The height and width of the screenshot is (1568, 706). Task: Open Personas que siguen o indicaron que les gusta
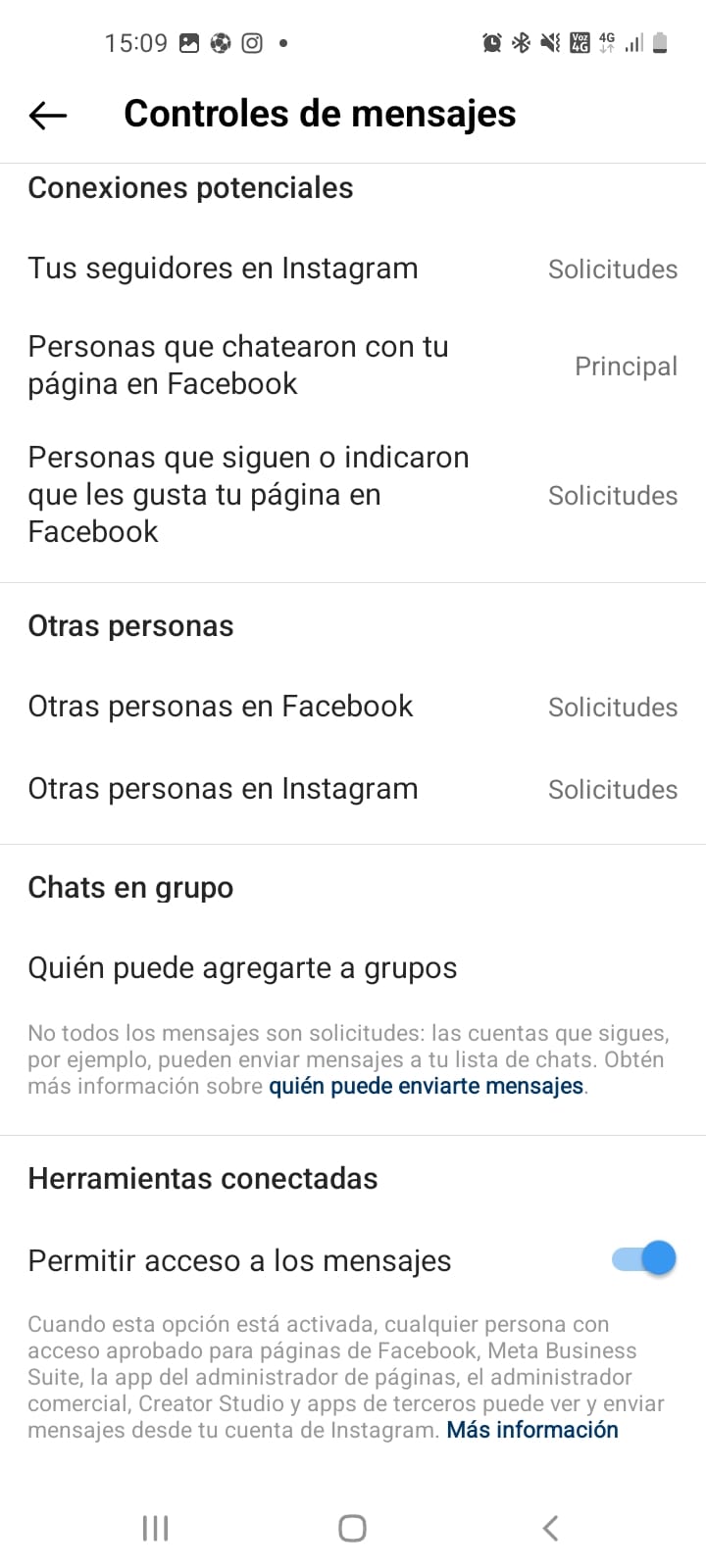[x=353, y=495]
